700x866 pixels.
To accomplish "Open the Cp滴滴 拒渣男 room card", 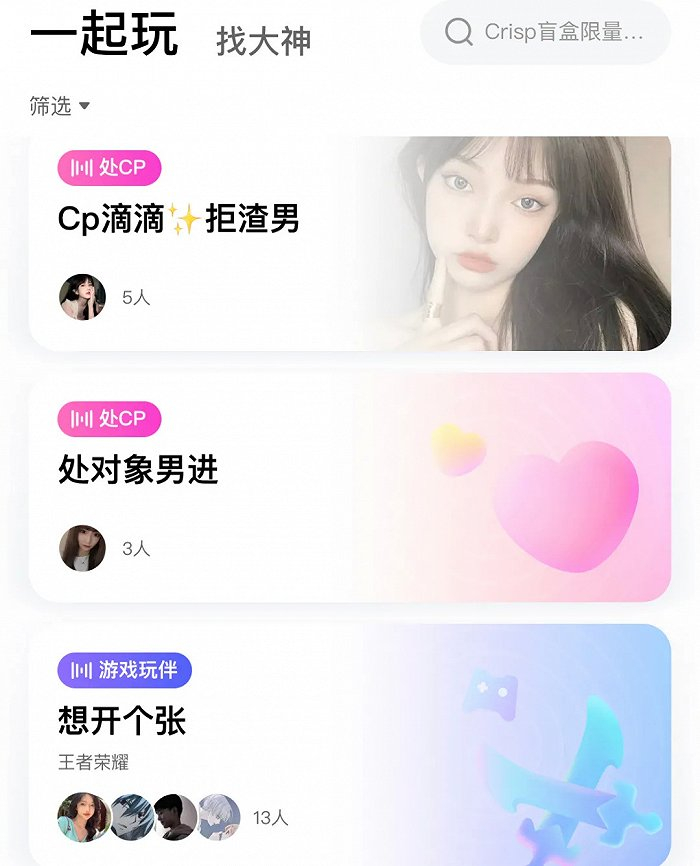I will click(350, 243).
